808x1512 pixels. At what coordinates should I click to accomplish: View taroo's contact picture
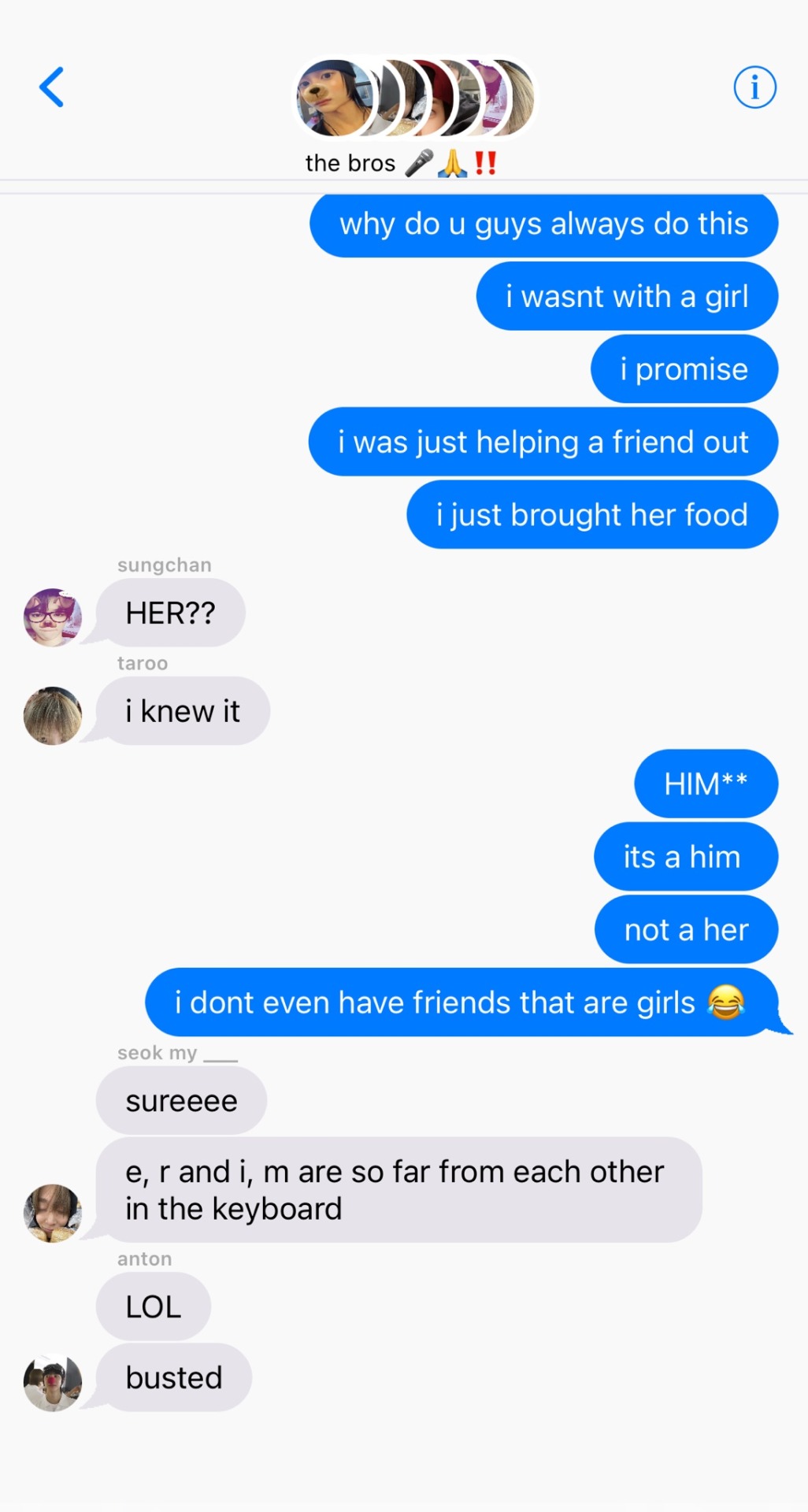(x=53, y=715)
